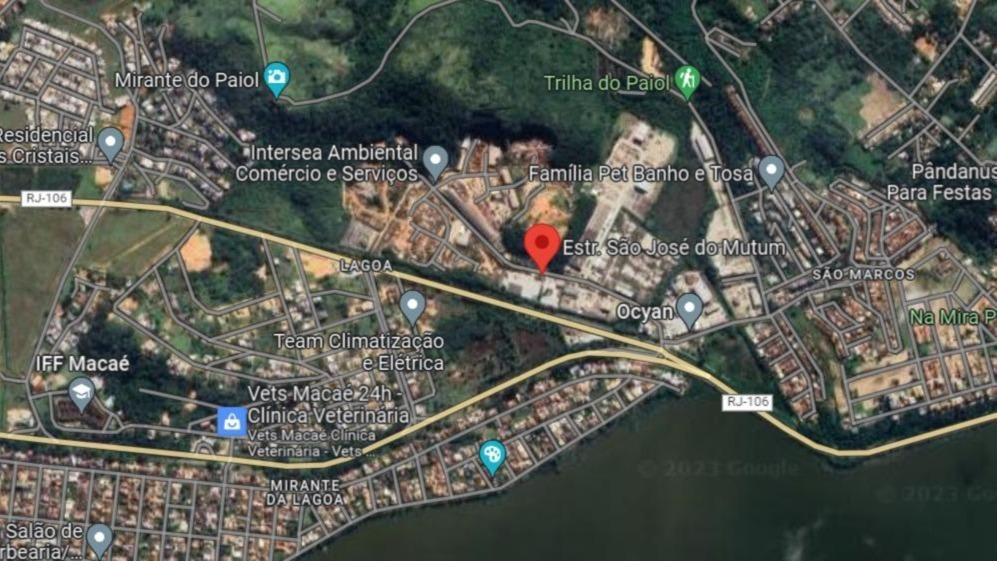
Task: Select the Team Climatização e Elétrica pin
Action: pos(412,305)
